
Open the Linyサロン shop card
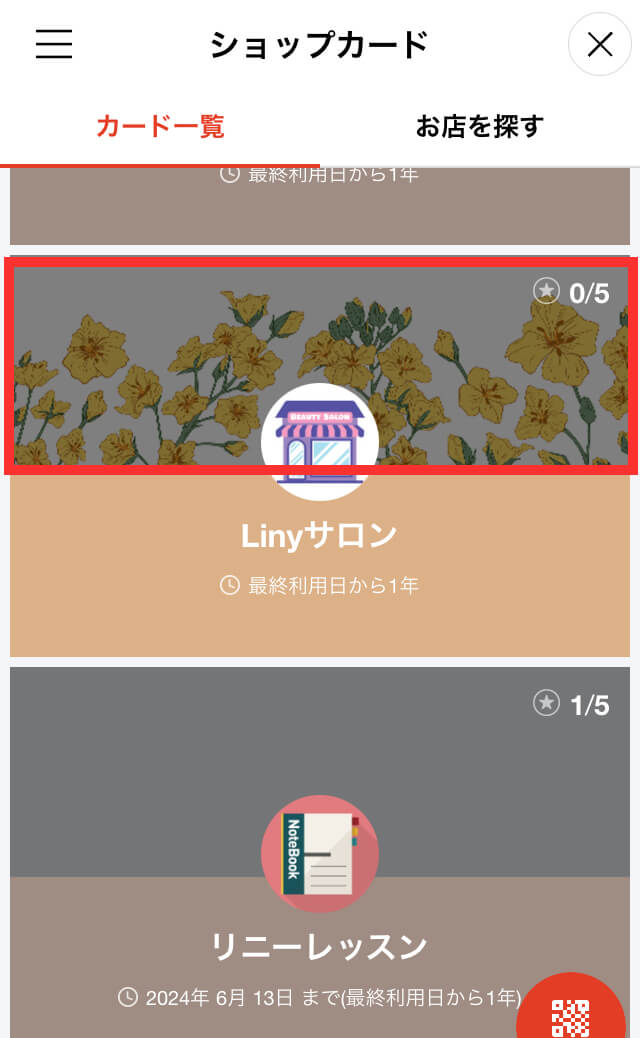tap(320, 536)
